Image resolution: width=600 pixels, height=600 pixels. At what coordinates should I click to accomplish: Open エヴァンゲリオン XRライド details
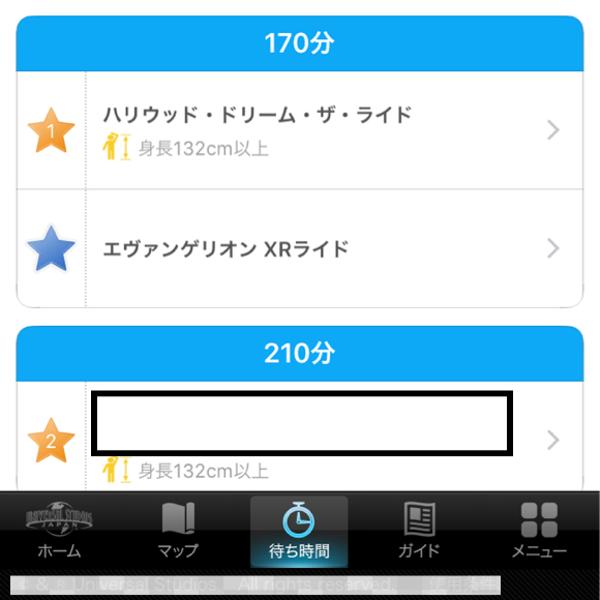[300, 249]
